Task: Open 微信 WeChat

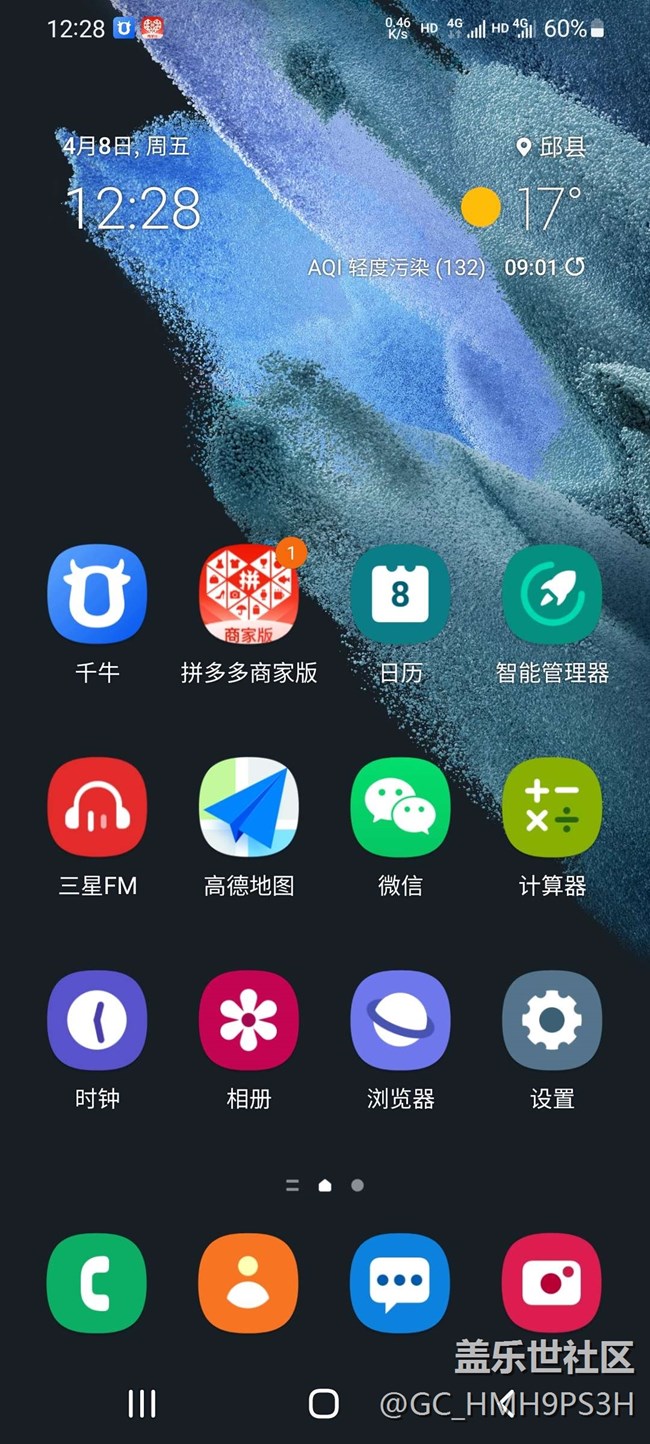Action: (400, 807)
